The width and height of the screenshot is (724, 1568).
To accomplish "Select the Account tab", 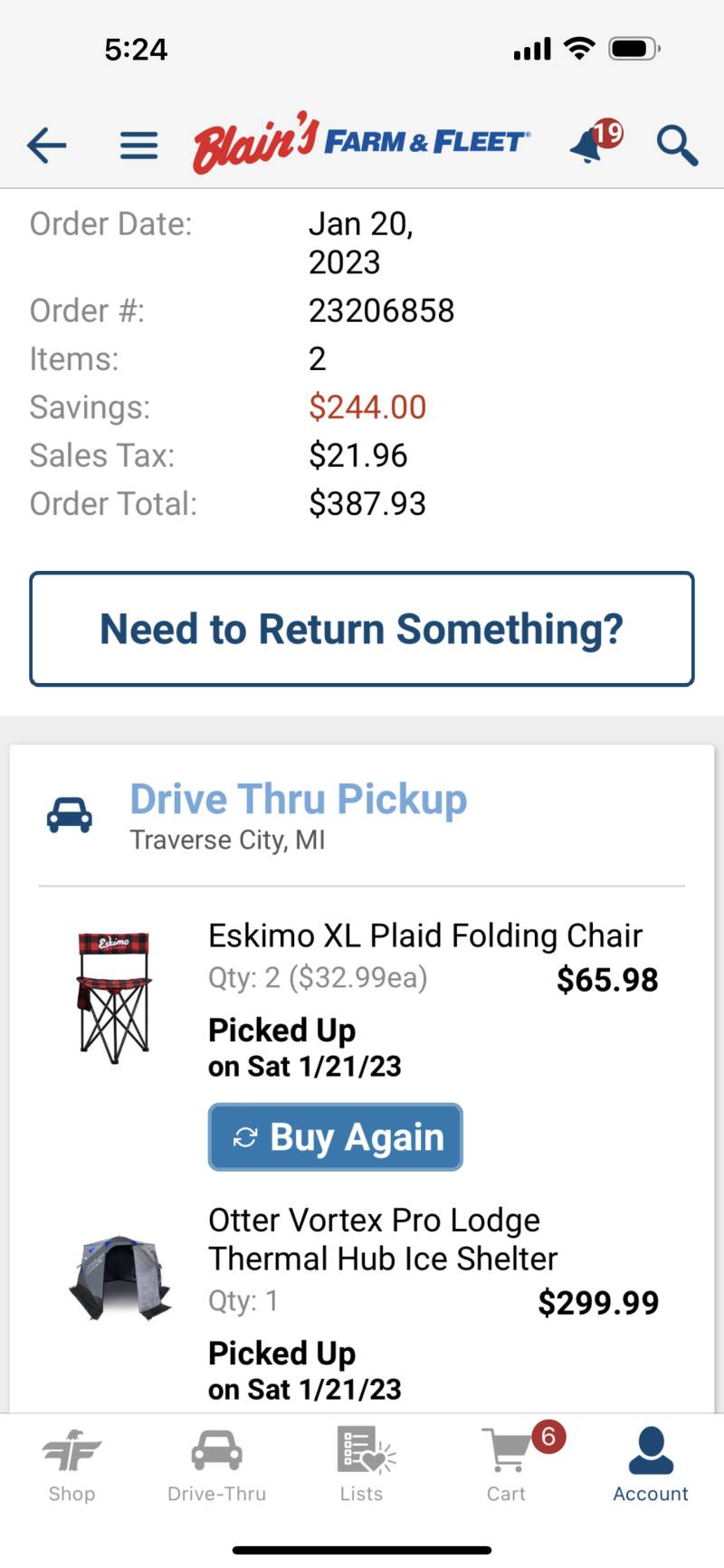I will (651, 1467).
